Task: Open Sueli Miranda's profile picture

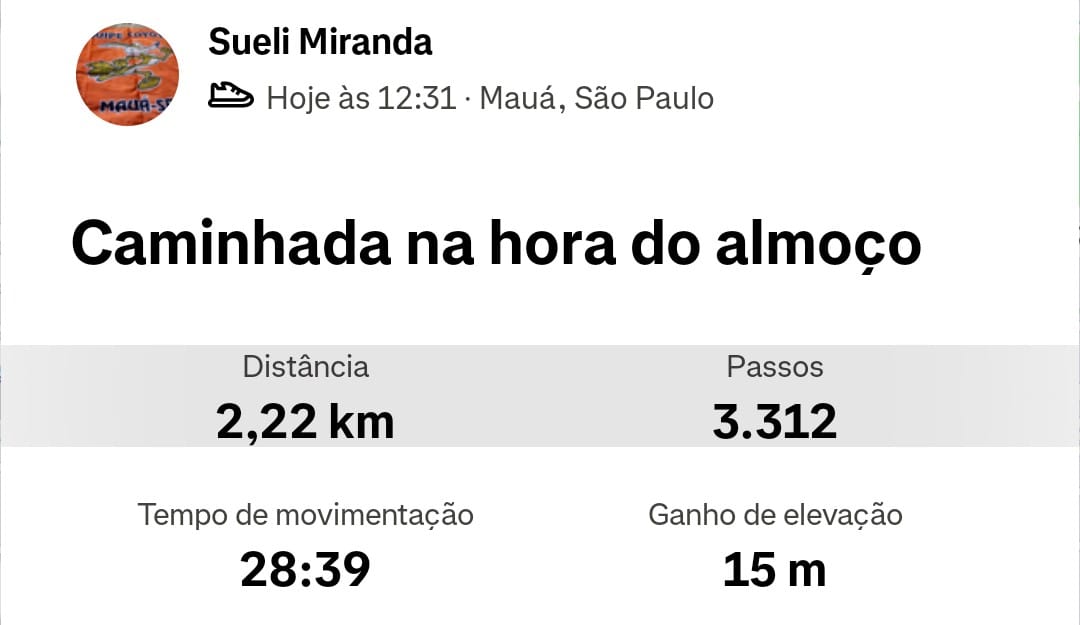Action: 127,74
